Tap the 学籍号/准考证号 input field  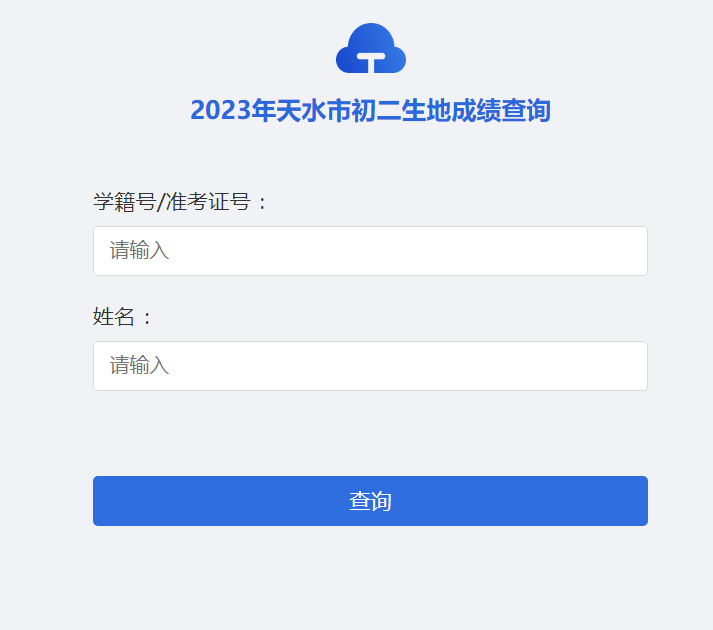[x=370, y=251]
